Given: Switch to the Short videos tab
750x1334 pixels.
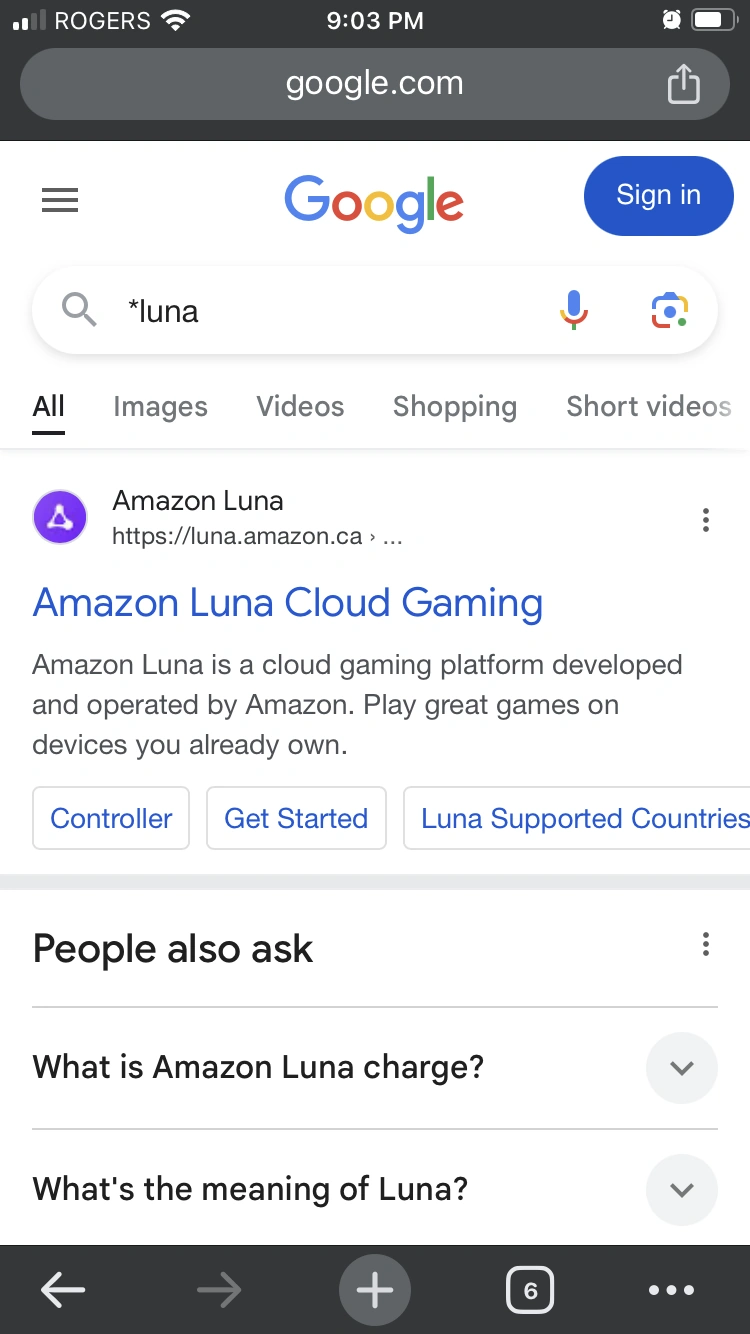Looking at the screenshot, I should [648, 407].
